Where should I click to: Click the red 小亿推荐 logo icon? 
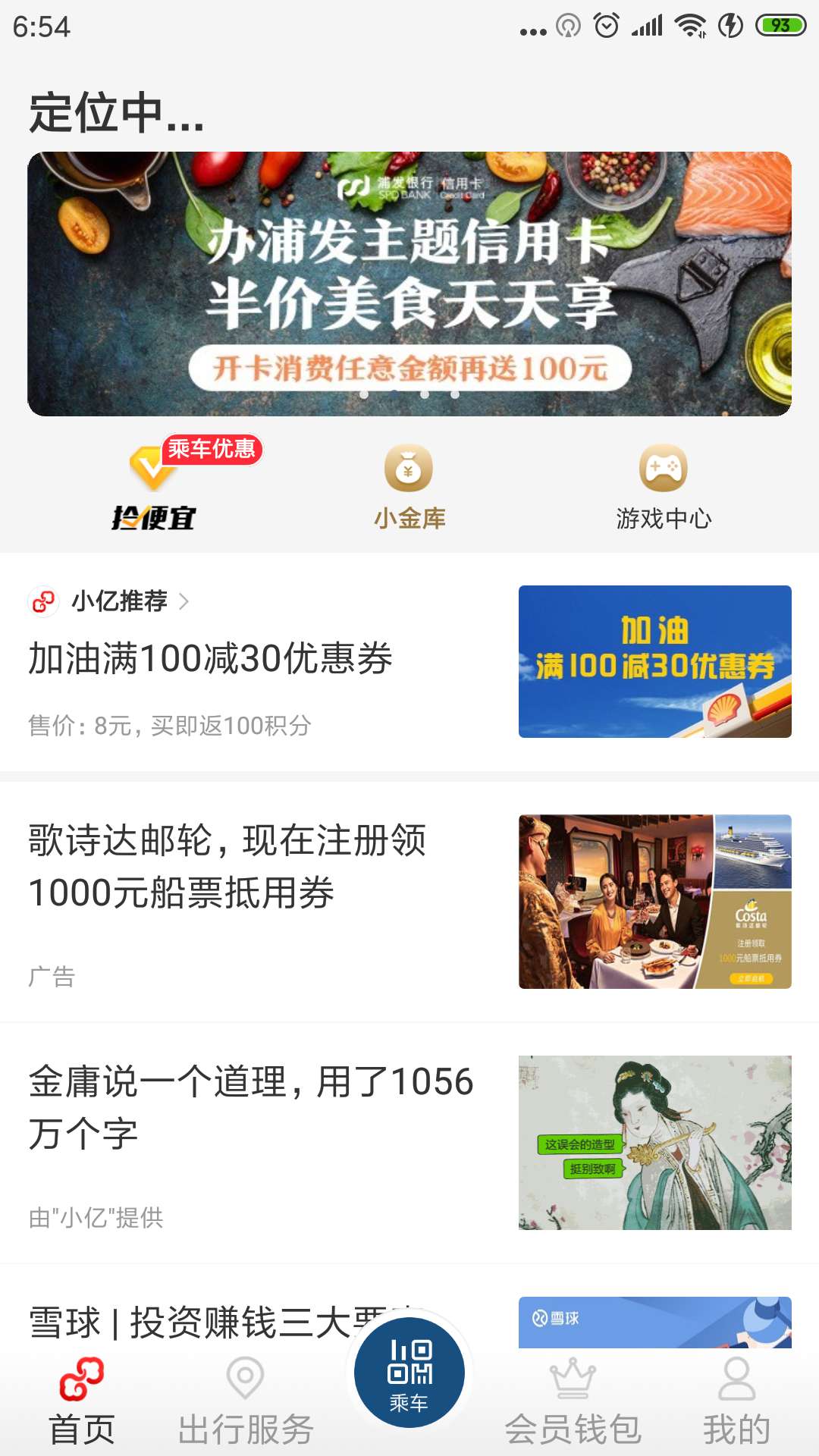coord(43,603)
